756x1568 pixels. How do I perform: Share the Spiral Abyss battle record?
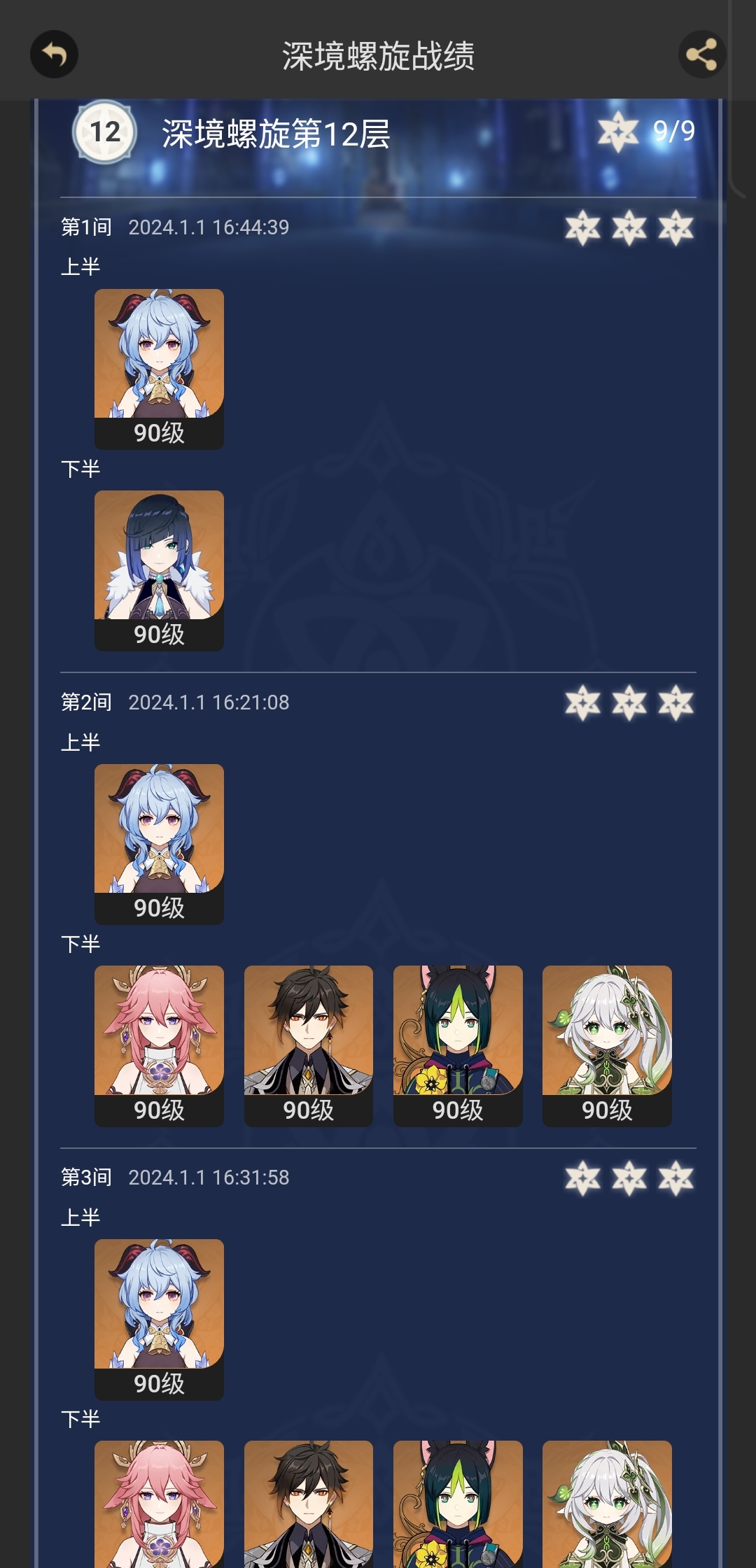[x=701, y=55]
